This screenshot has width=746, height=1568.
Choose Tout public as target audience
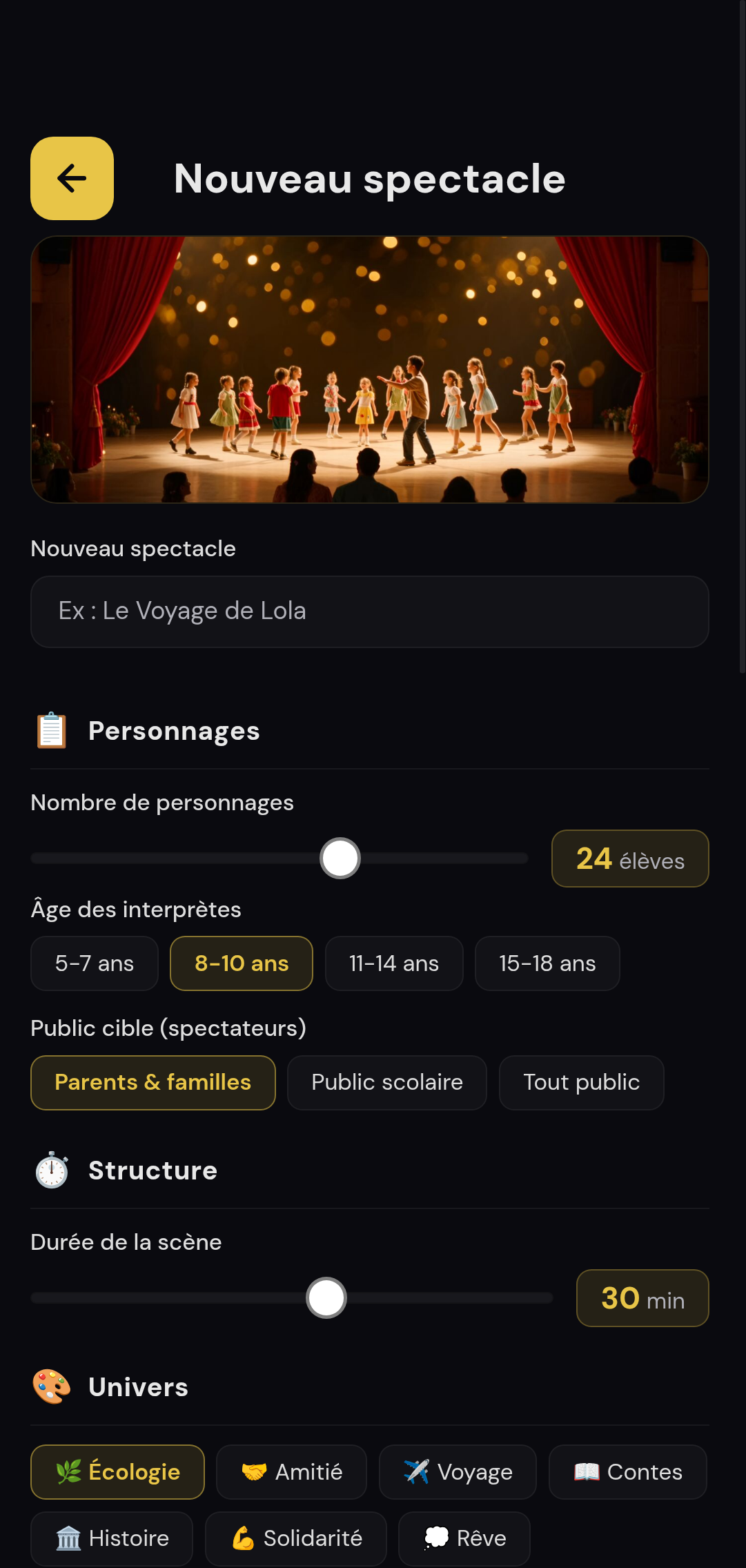(x=581, y=1082)
